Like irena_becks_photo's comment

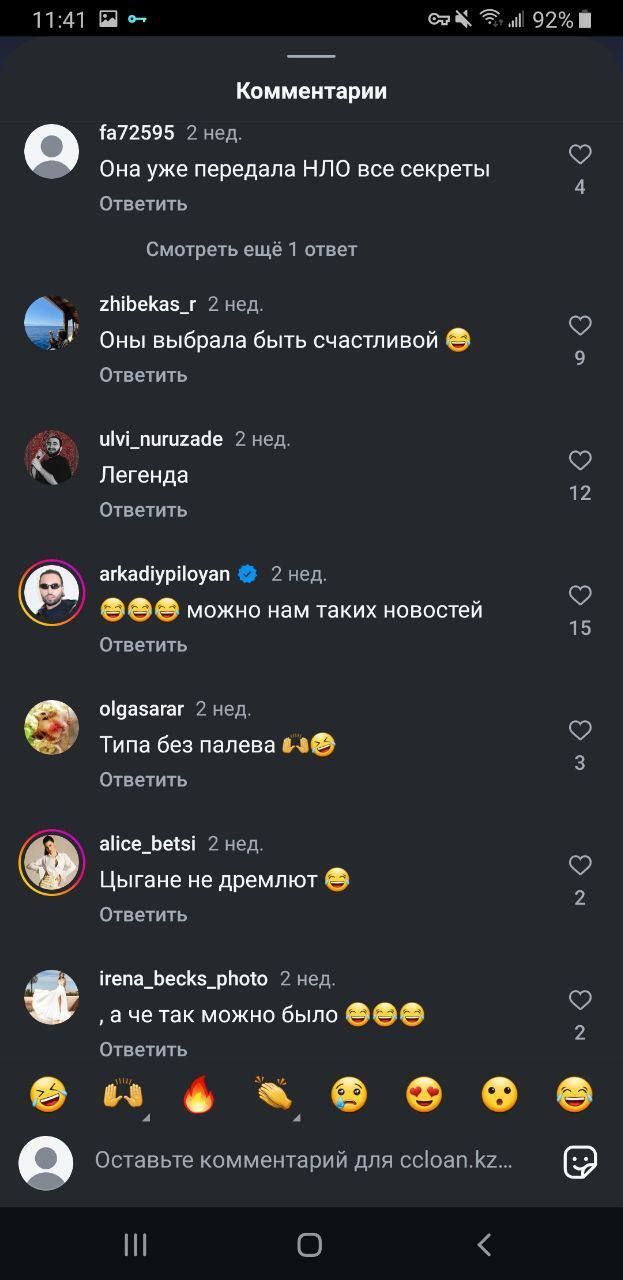pyautogui.click(x=580, y=1000)
